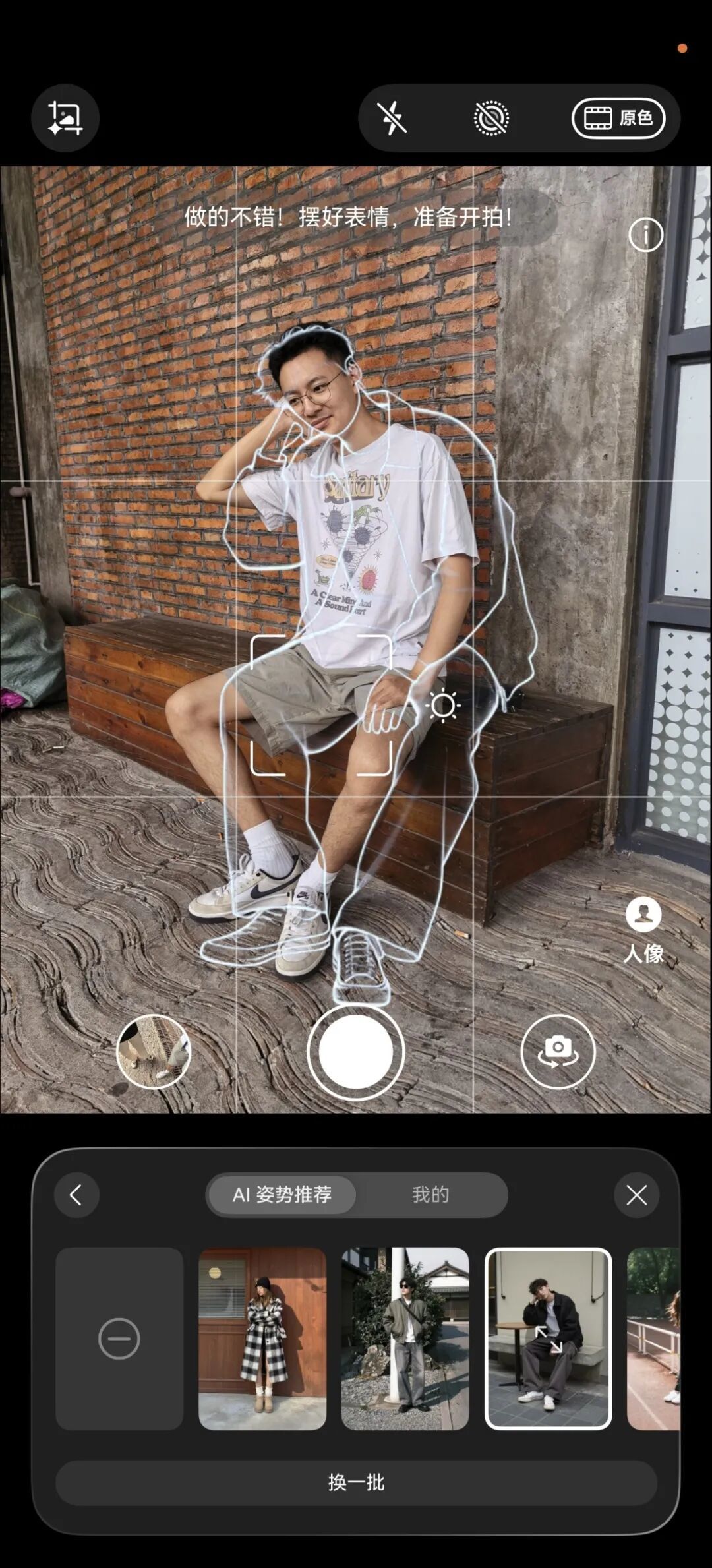This screenshot has height=1568, width=712.
Task: Go back from the pose panel
Action: [x=76, y=1195]
